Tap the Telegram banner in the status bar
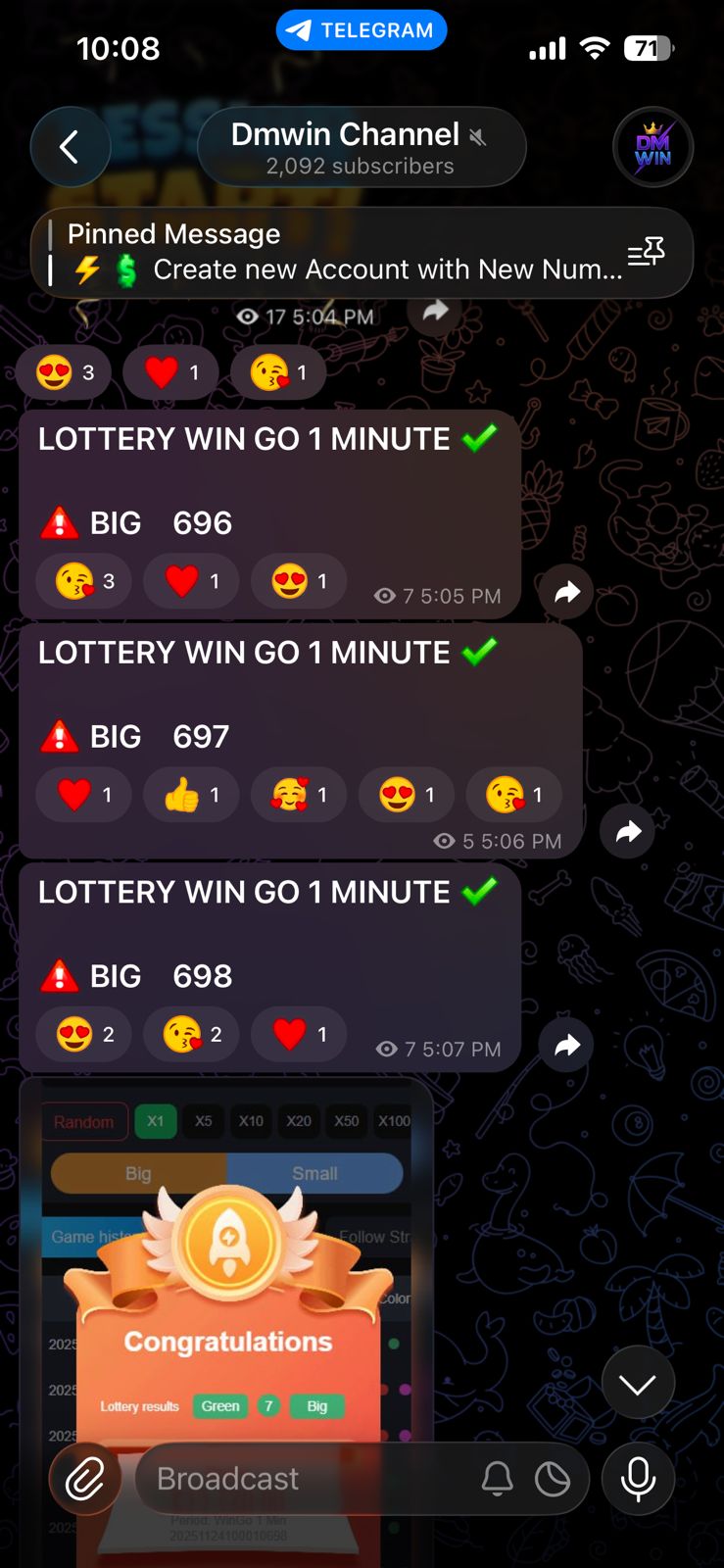724x1568 pixels. pos(362,29)
